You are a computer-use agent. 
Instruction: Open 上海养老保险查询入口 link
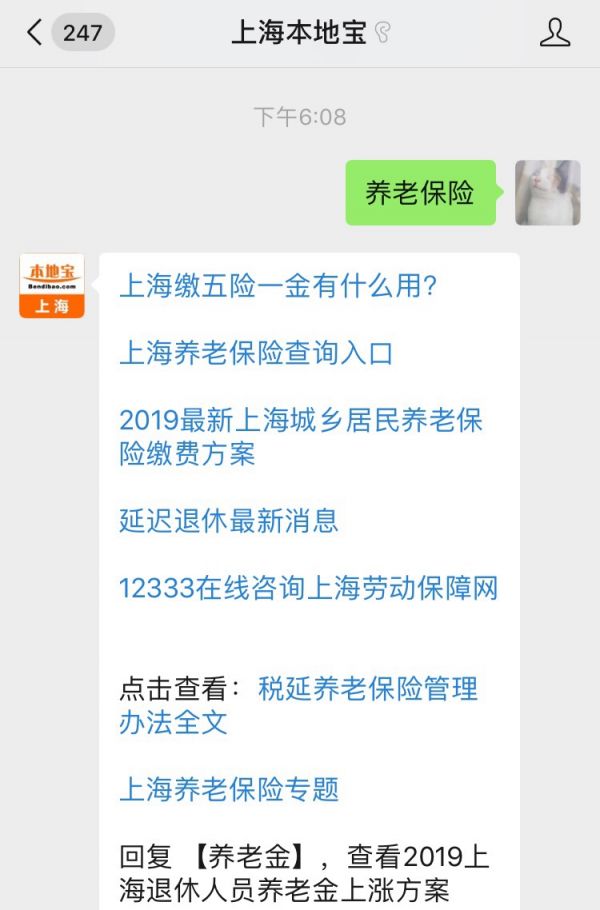(x=256, y=353)
